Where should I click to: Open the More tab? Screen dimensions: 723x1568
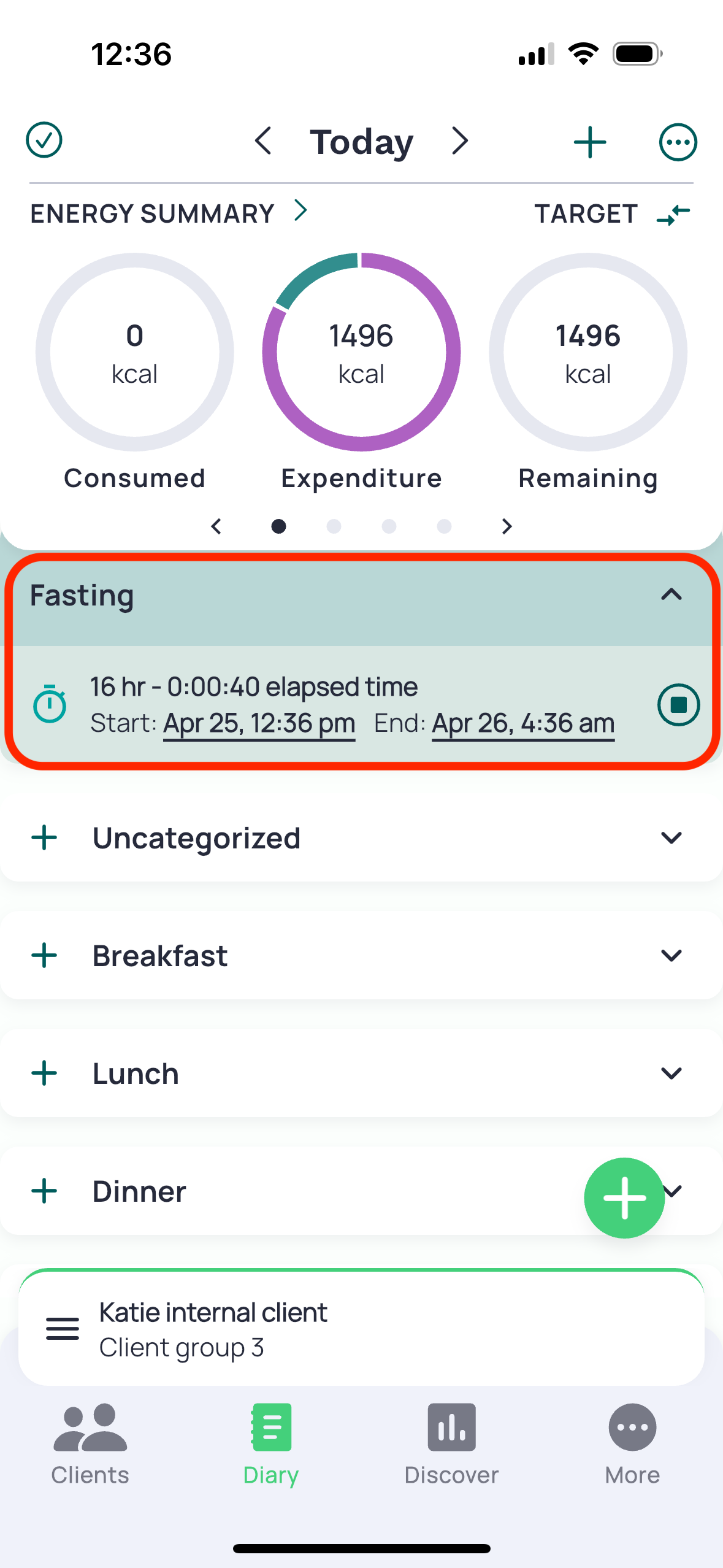click(632, 1445)
